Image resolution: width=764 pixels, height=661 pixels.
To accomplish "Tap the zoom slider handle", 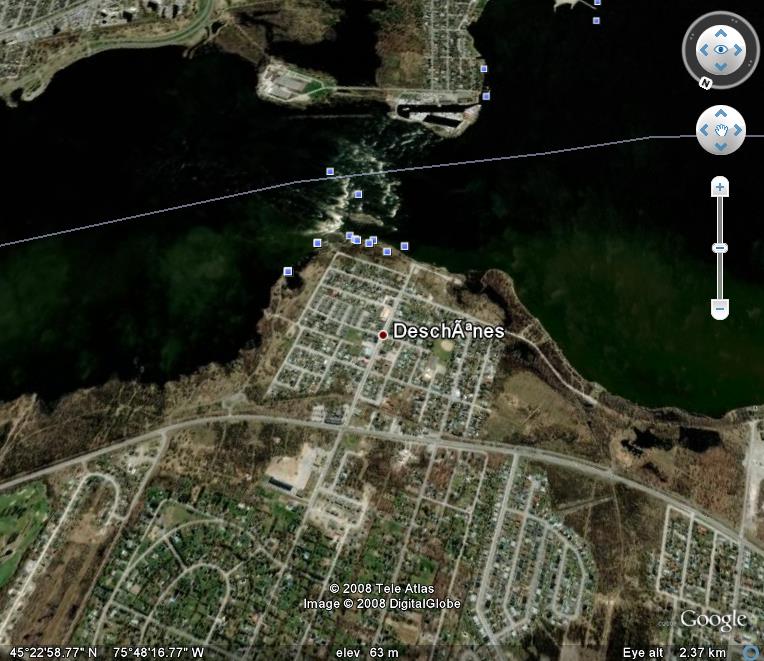I will point(720,248).
